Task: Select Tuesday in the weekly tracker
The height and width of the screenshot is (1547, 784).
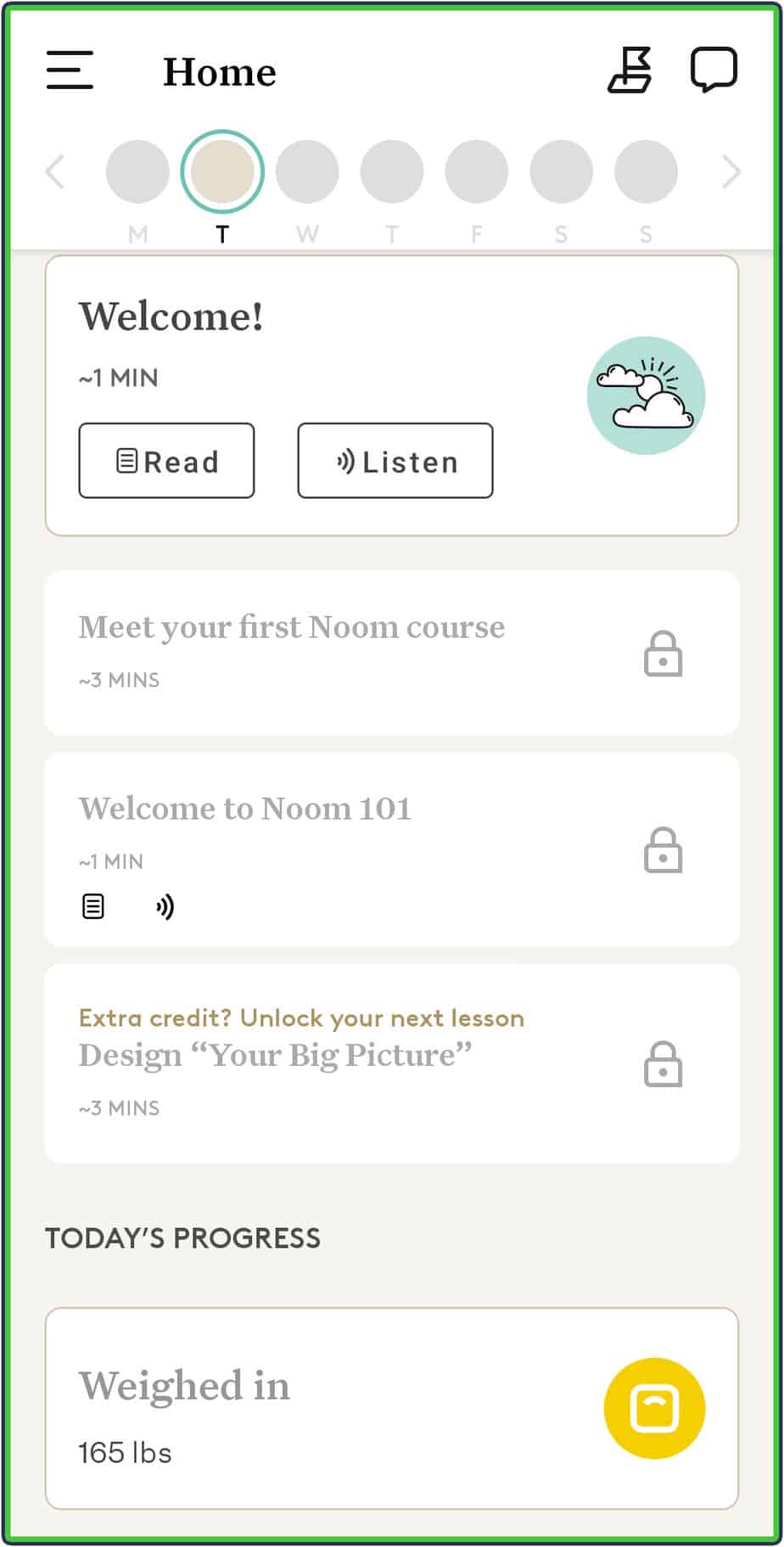Action: 222,171
